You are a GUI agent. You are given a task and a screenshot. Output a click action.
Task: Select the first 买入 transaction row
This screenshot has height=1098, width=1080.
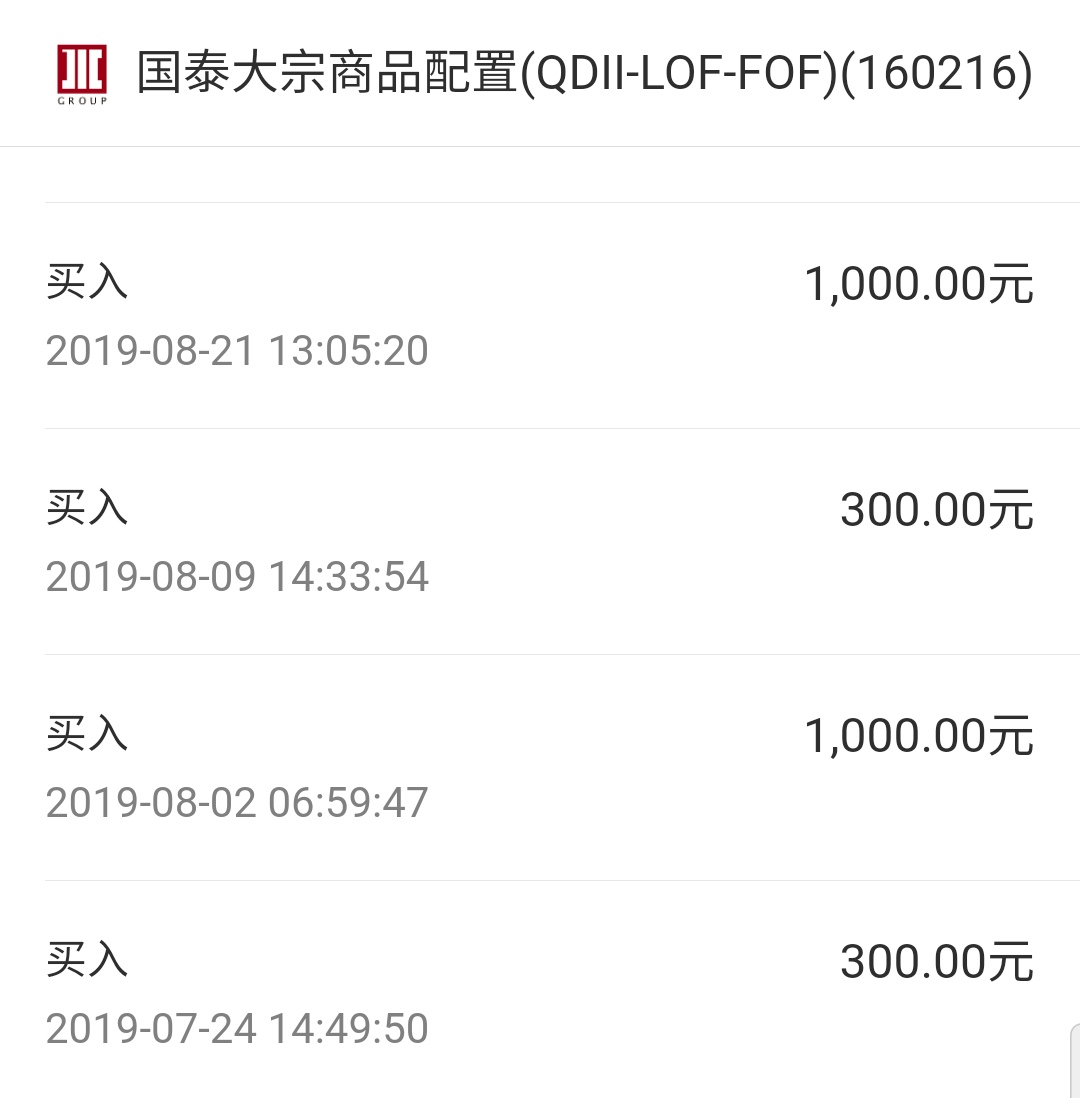tap(540, 310)
